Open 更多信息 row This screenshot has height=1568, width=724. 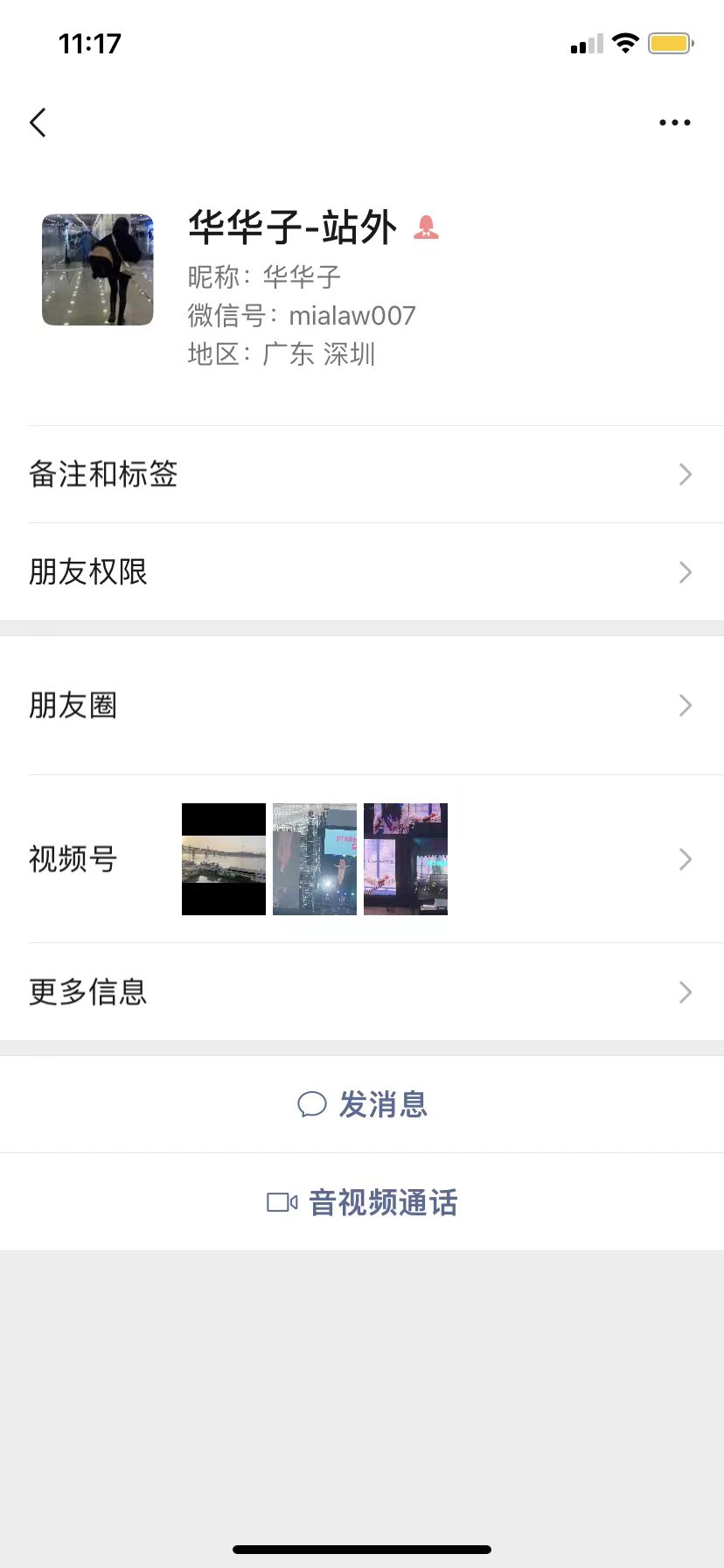click(x=362, y=992)
